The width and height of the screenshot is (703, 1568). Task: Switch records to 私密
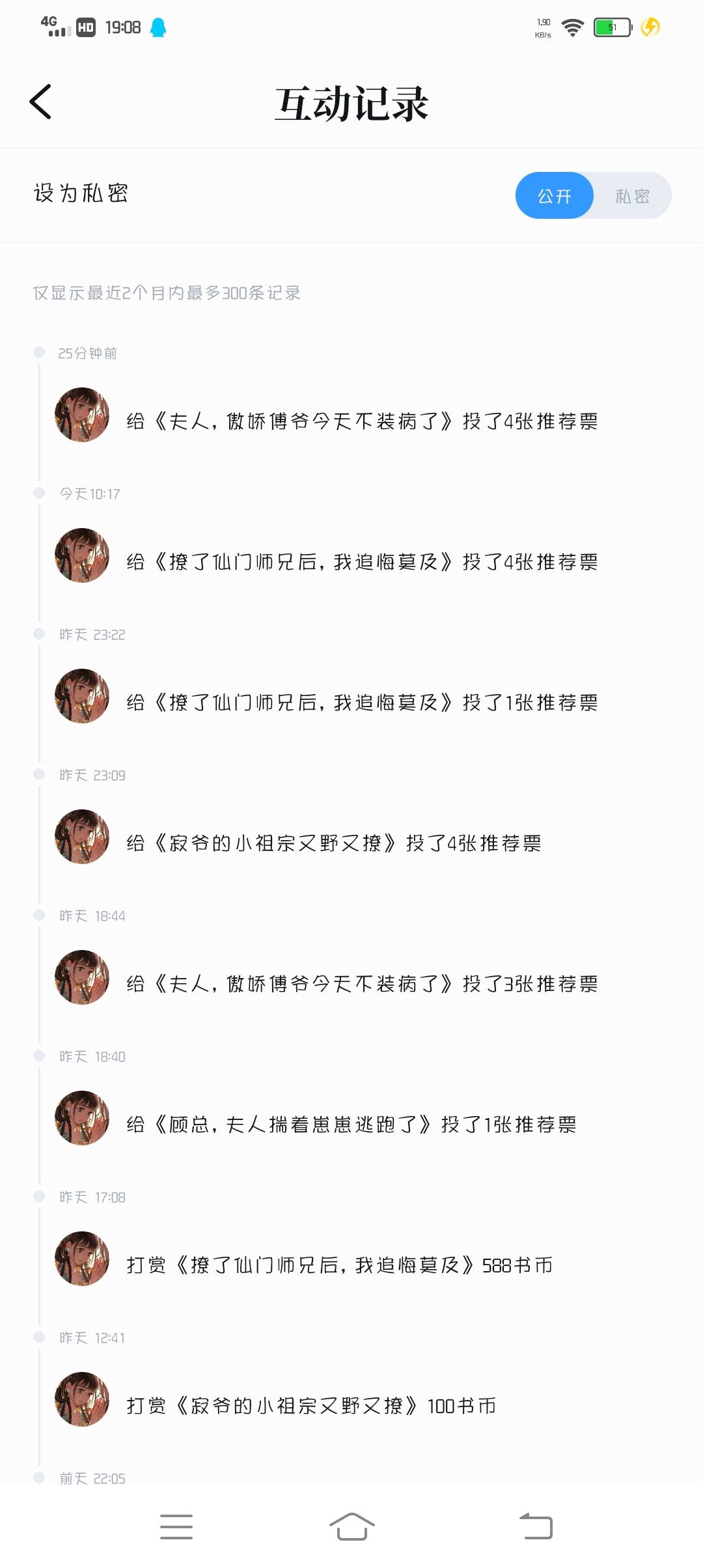(633, 195)
